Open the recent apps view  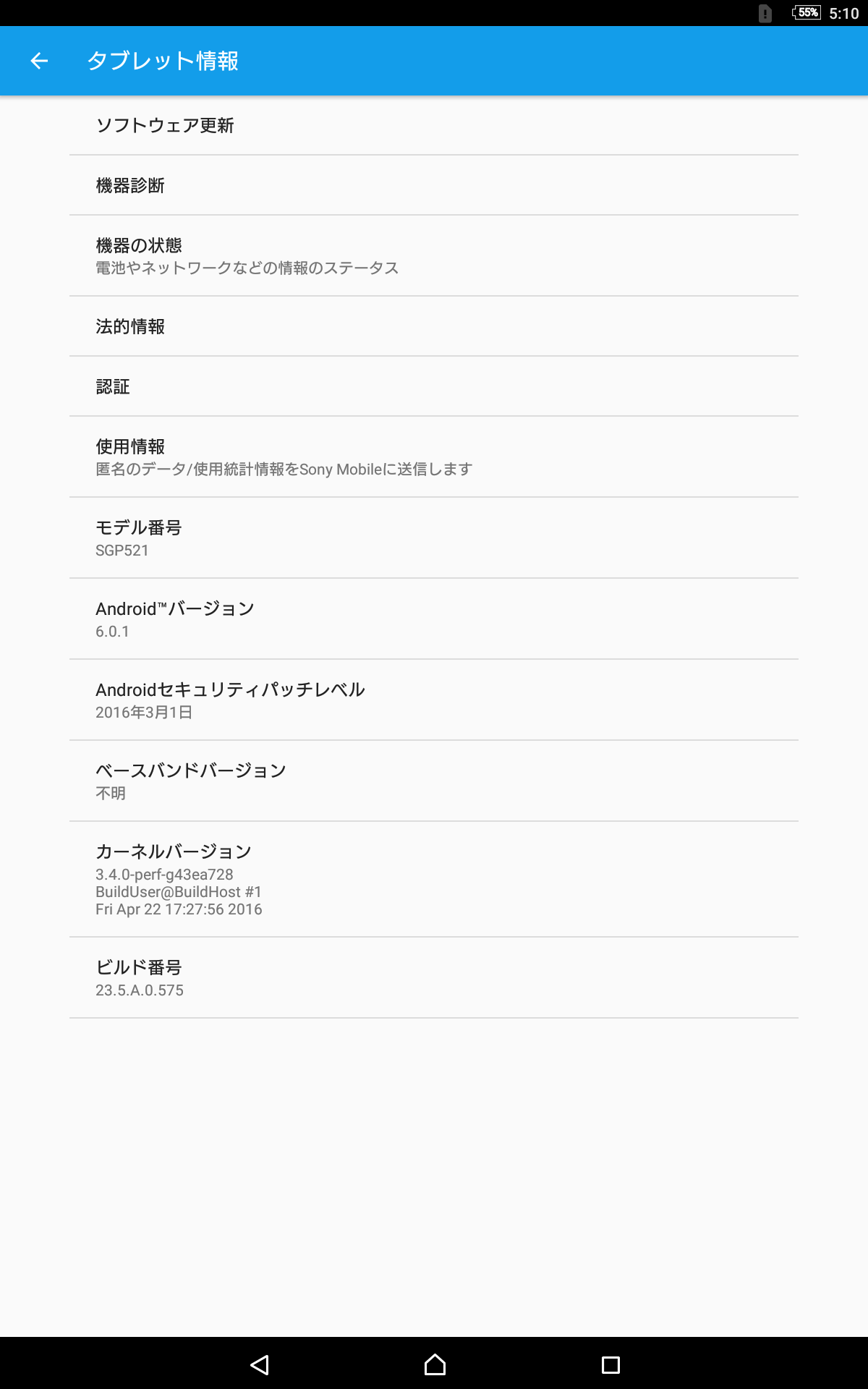(610, 1364)
